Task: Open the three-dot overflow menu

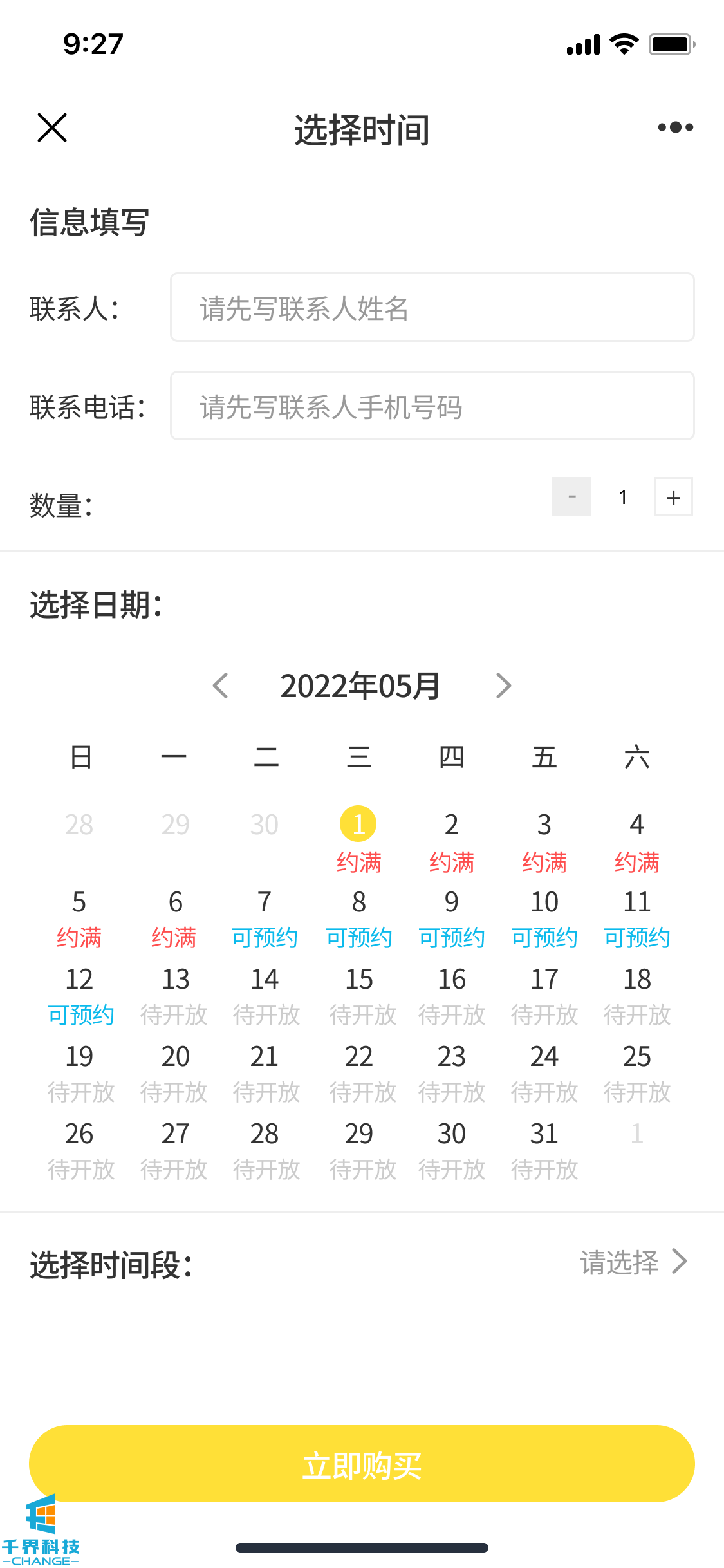Action: (675, 127)
